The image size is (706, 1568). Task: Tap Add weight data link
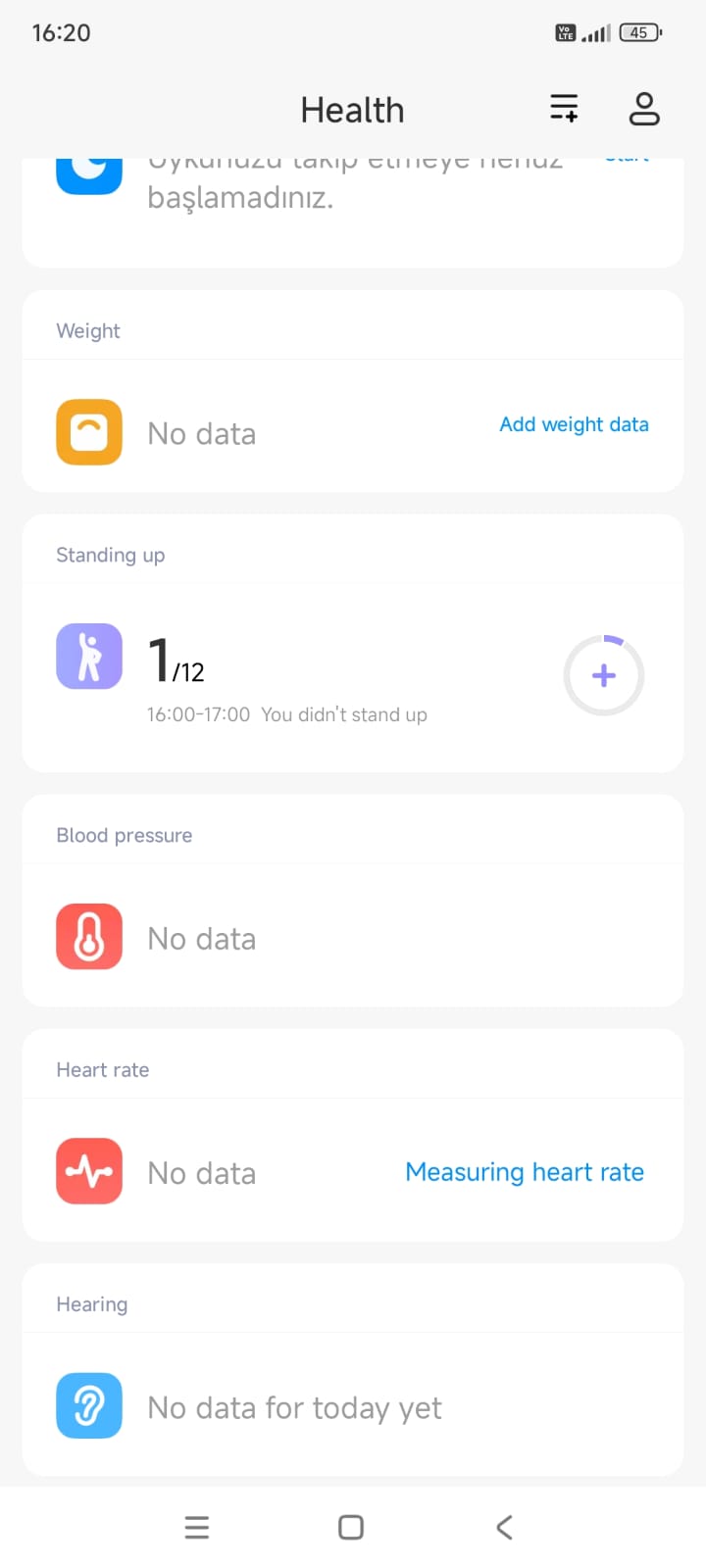point(574,424)
